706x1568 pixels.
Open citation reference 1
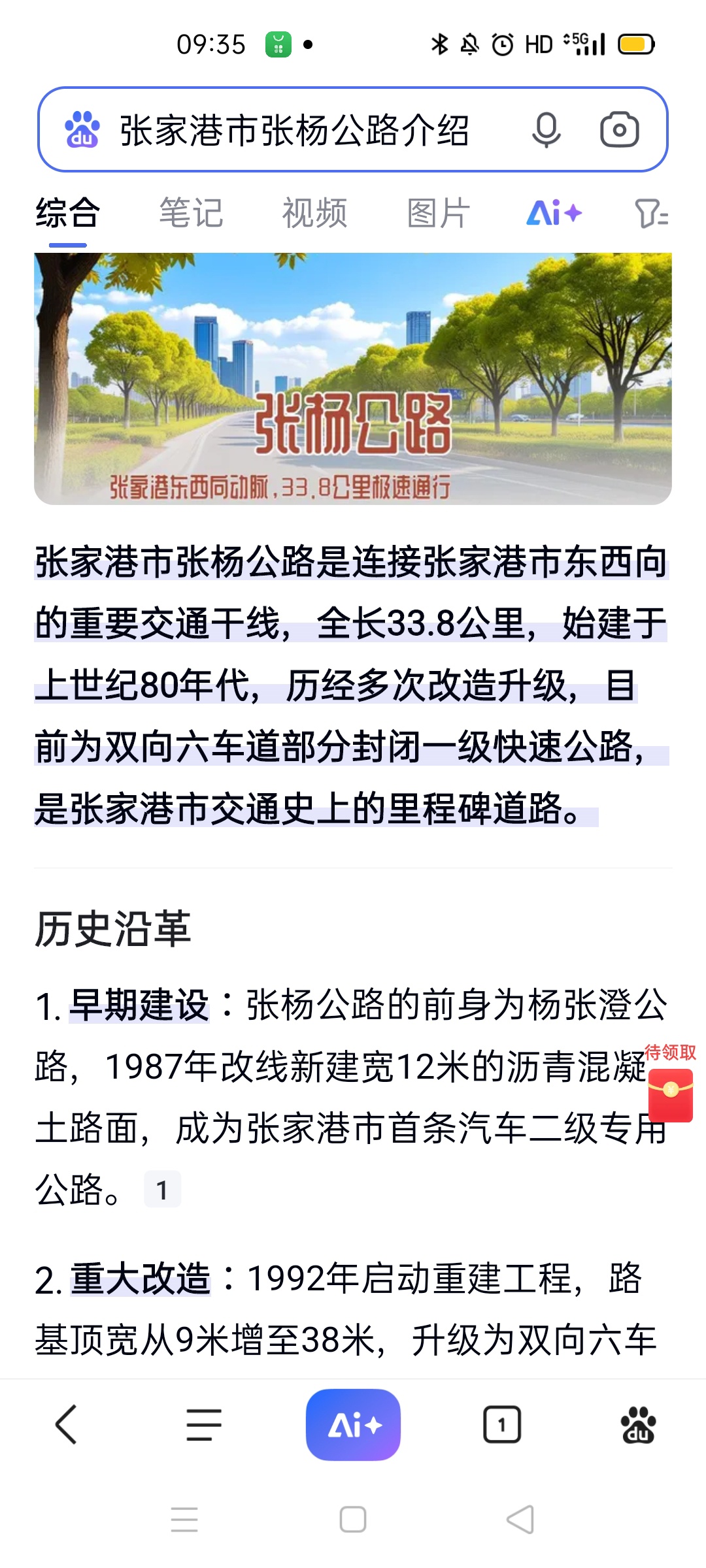pos(162,1190)
